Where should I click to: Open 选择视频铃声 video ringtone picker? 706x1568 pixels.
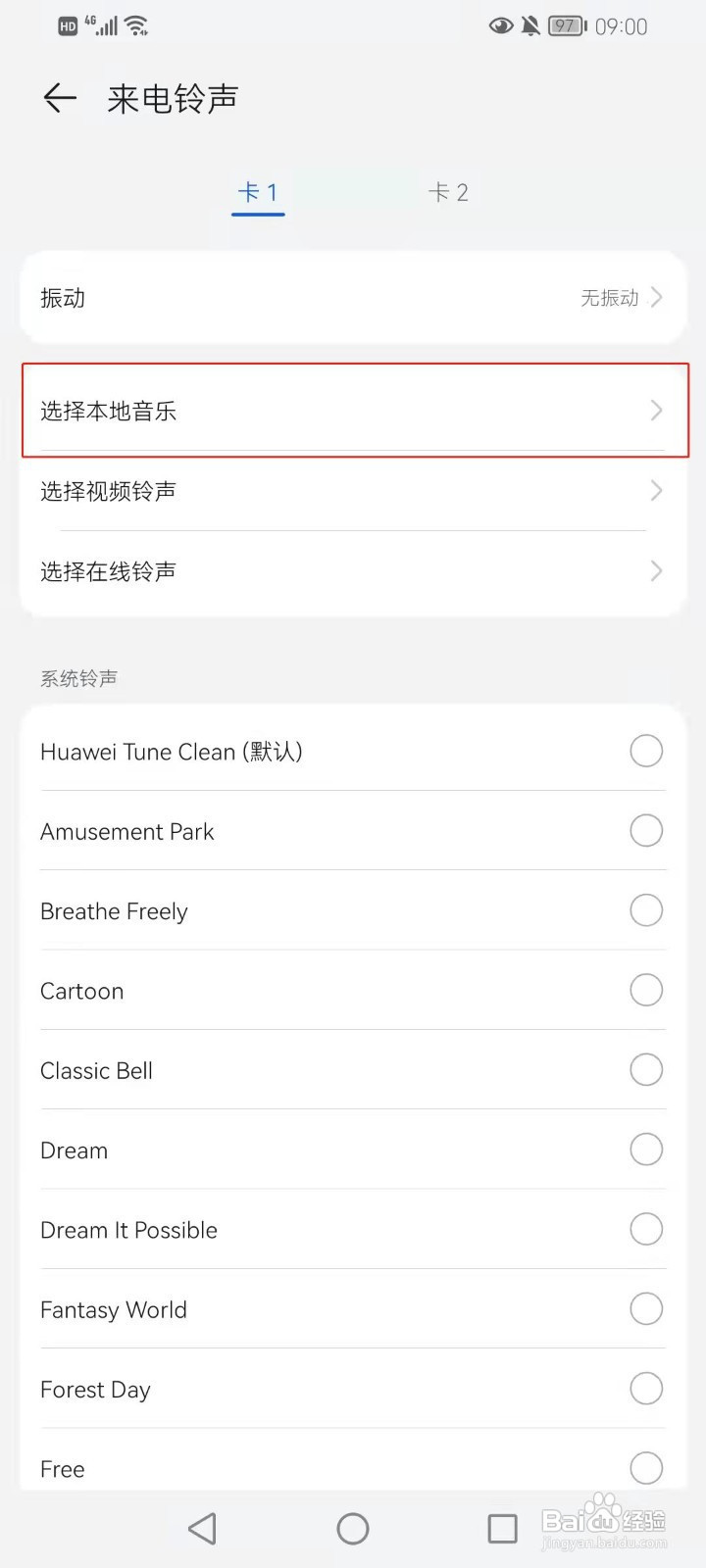[x=353, y=491]
